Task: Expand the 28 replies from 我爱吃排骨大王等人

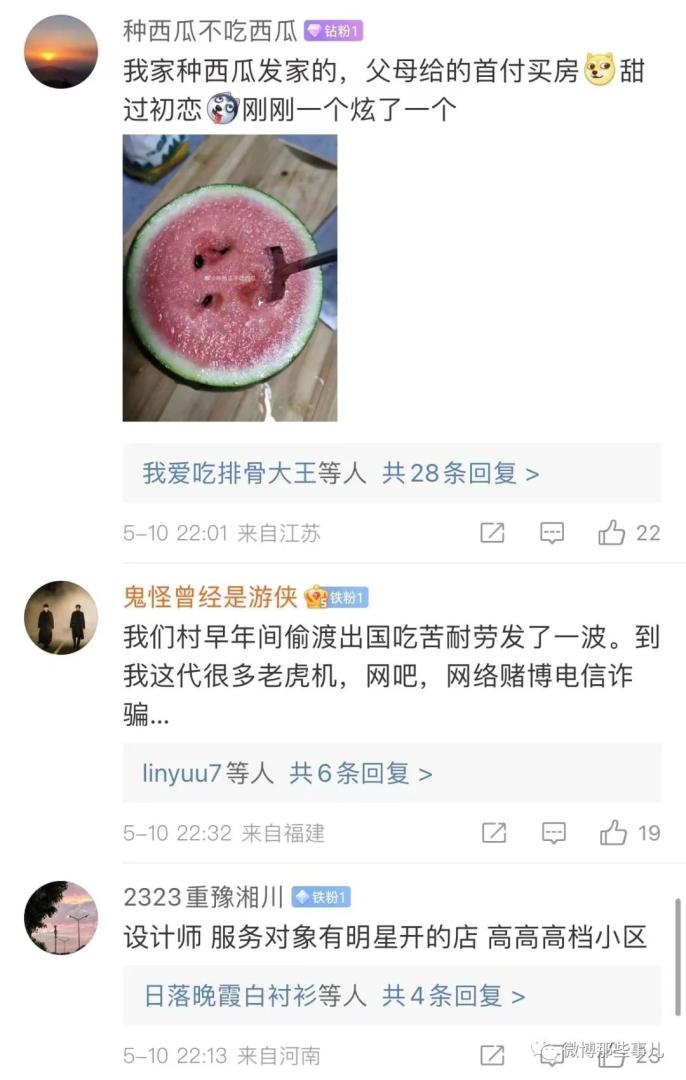Action: click(x=340, y=473)
